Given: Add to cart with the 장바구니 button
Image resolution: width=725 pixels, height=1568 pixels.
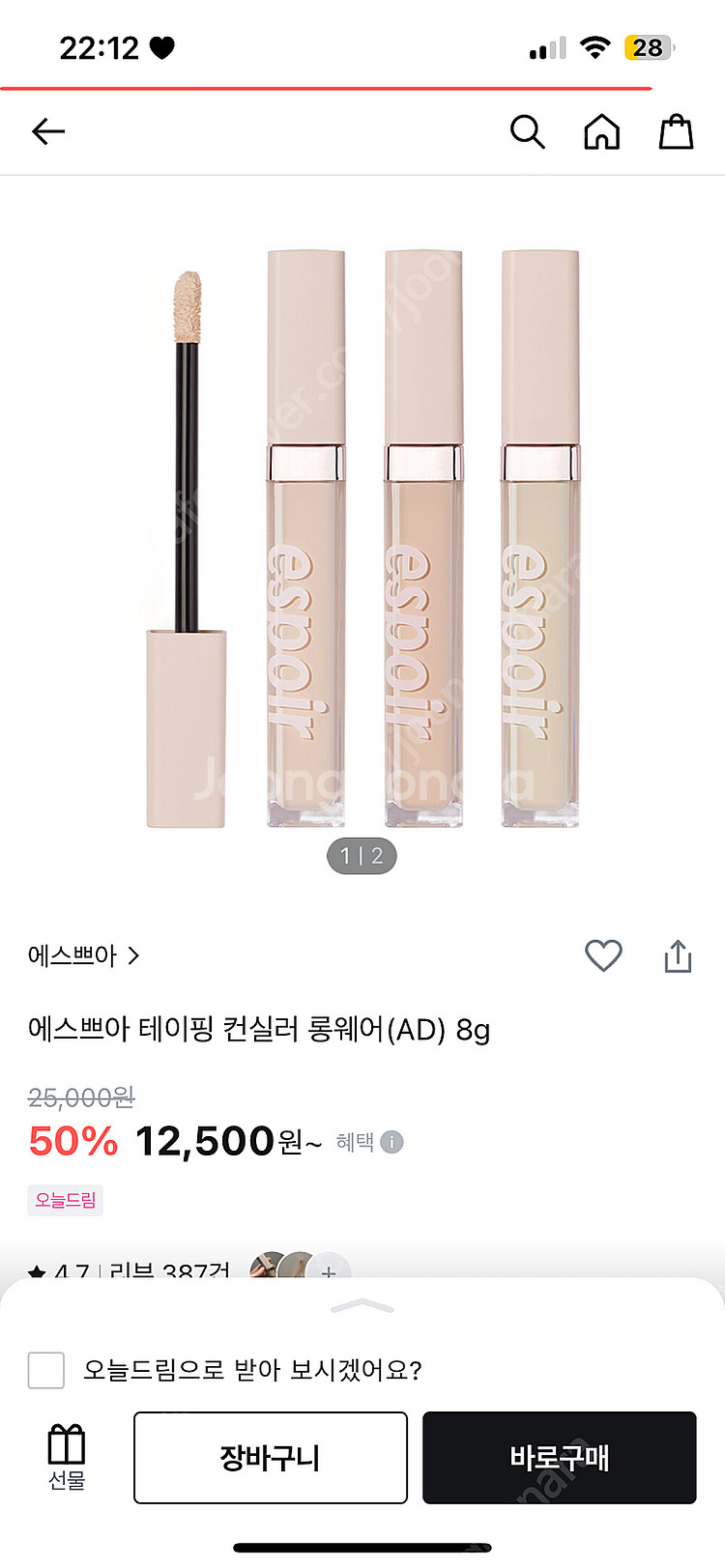Looking at the screenshot, I should (270, 1457).
